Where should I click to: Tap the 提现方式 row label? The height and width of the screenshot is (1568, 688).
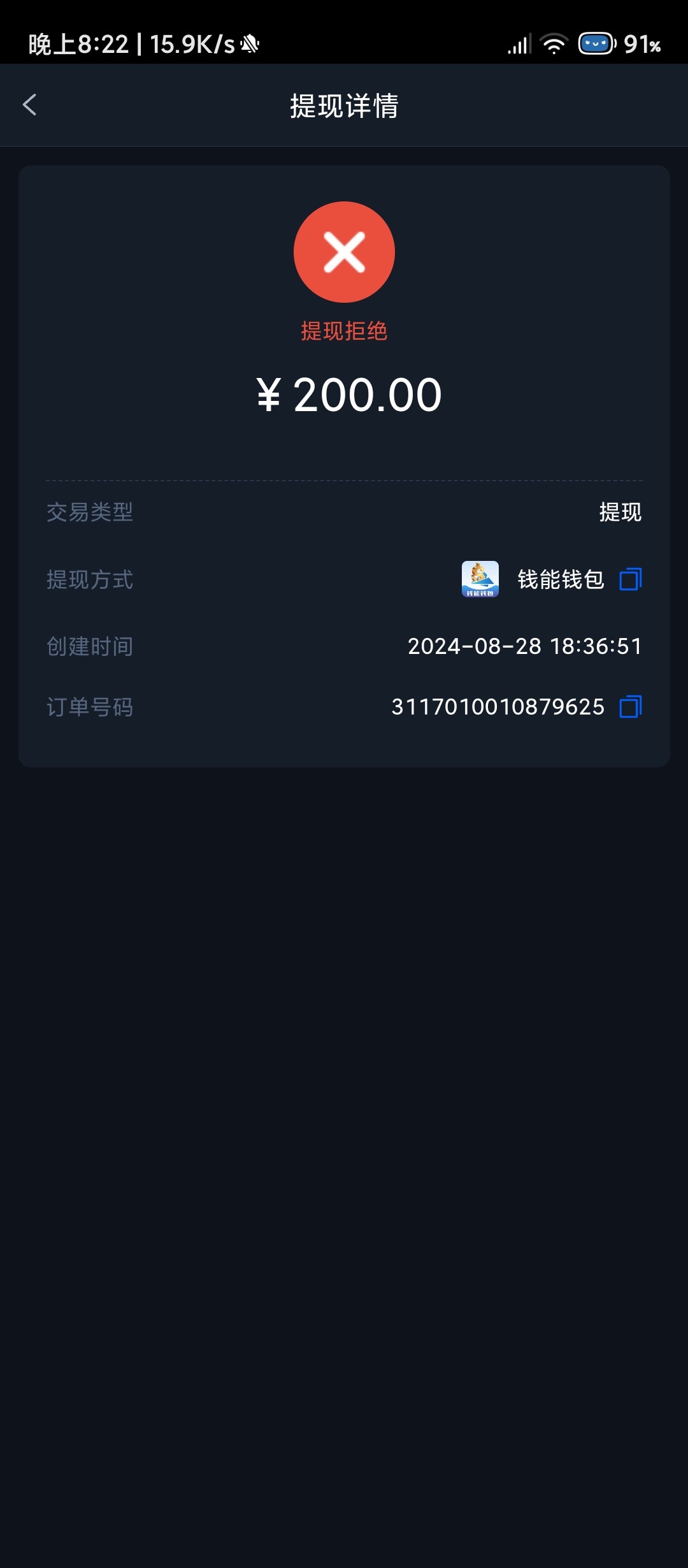pos(89,580)
